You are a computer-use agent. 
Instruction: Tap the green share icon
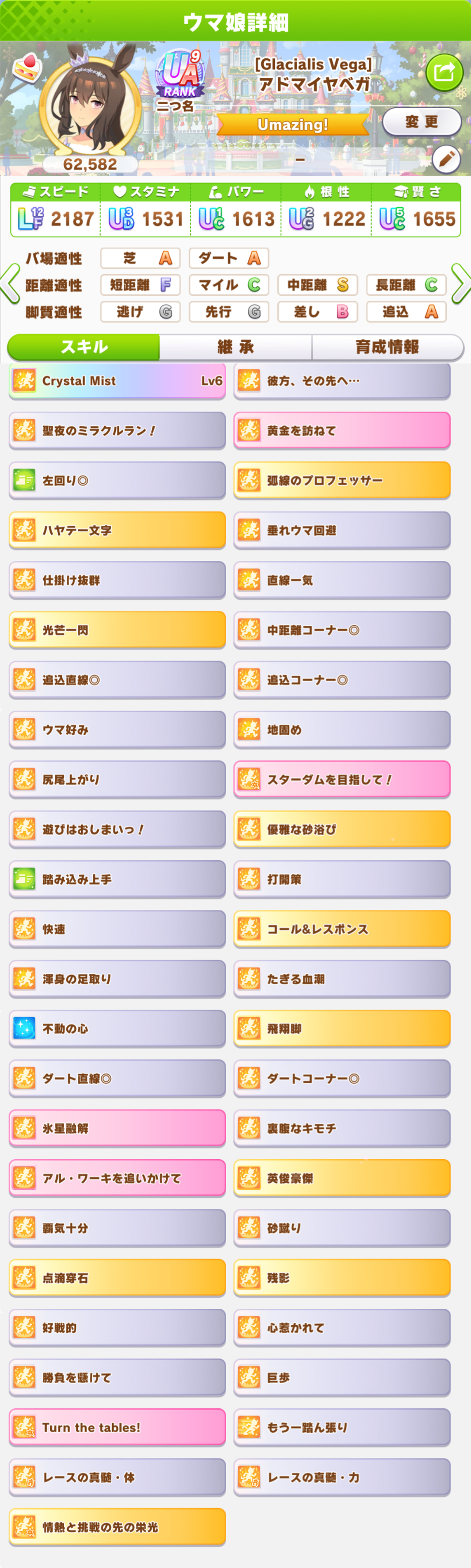point(443,72)
